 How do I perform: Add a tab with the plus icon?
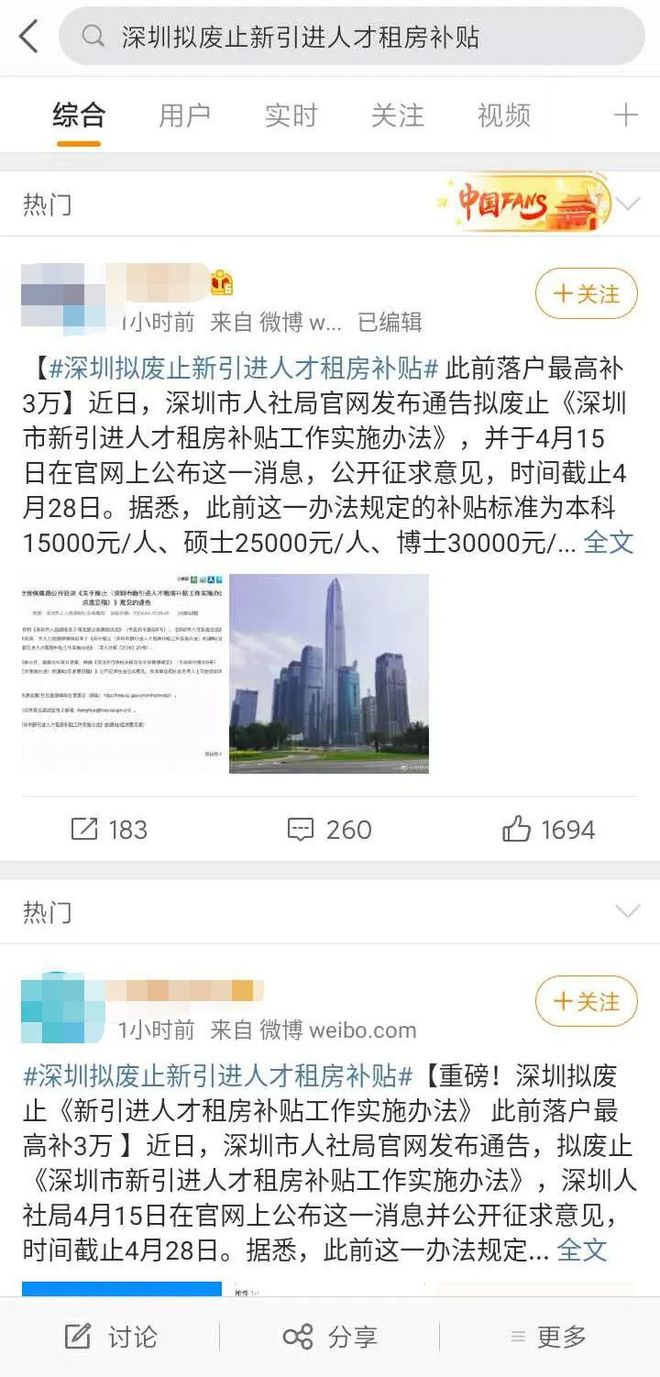[x=625, y=115]
